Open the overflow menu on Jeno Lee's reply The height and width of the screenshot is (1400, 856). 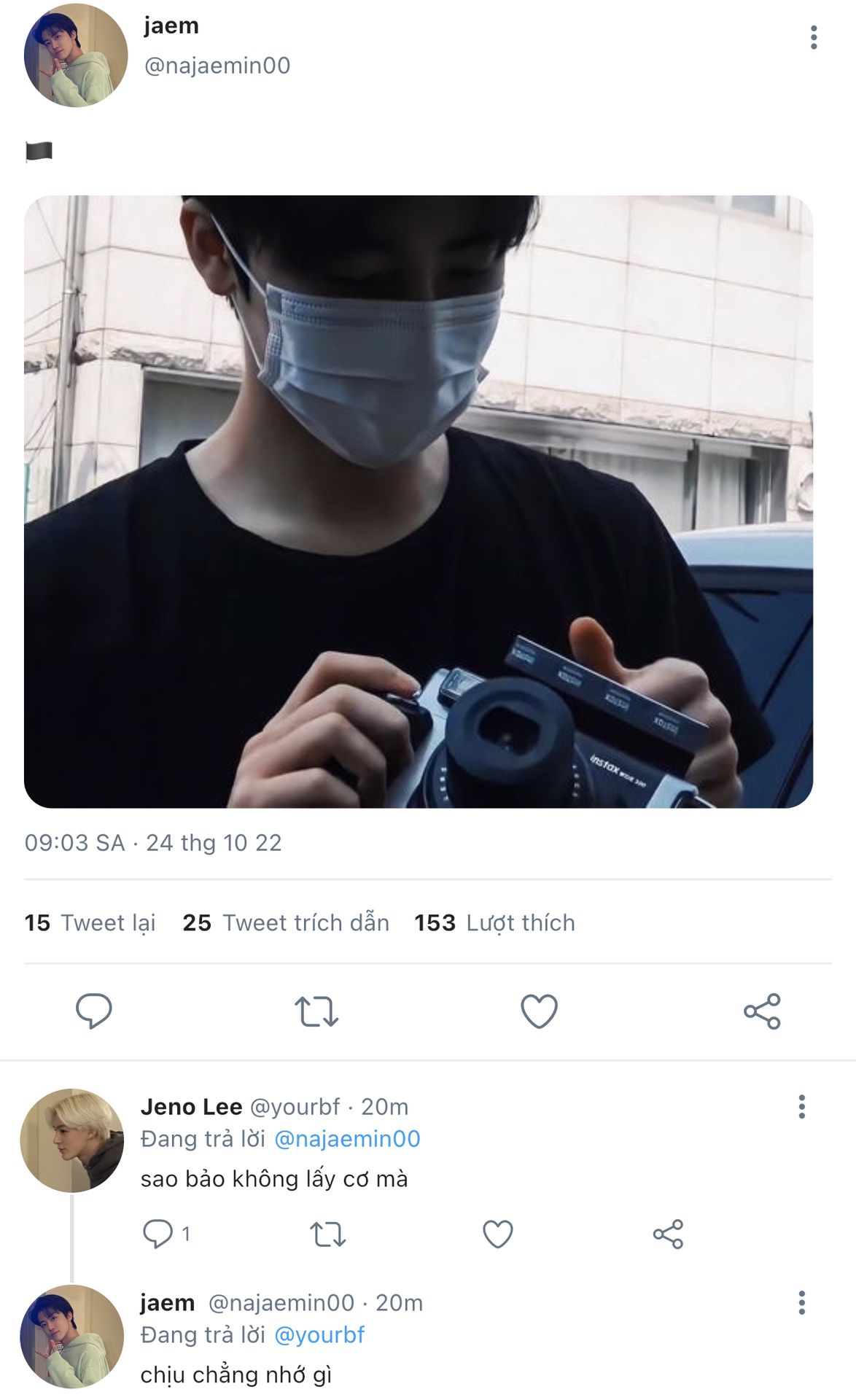[x=801, y=1107]
